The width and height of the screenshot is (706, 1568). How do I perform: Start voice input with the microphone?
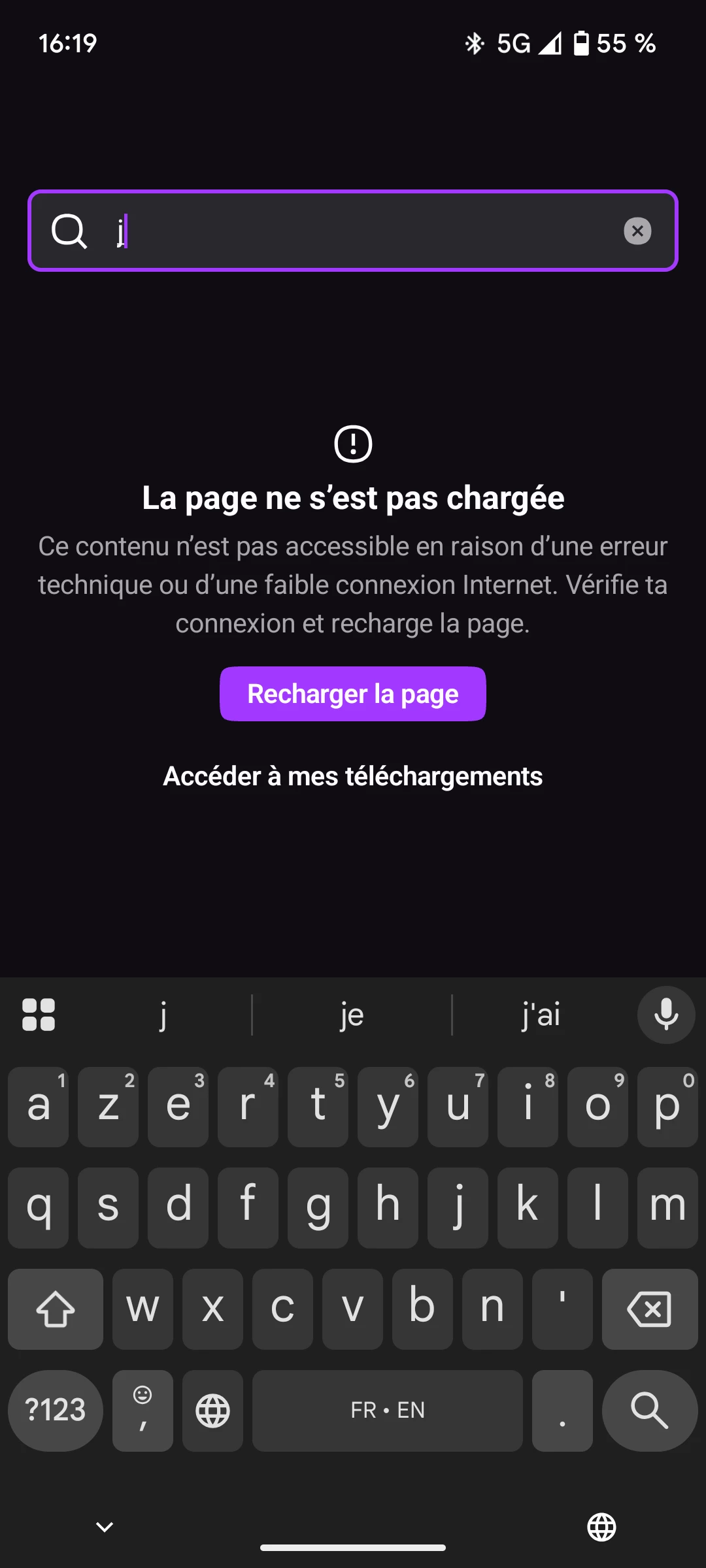coord(666,1015)
